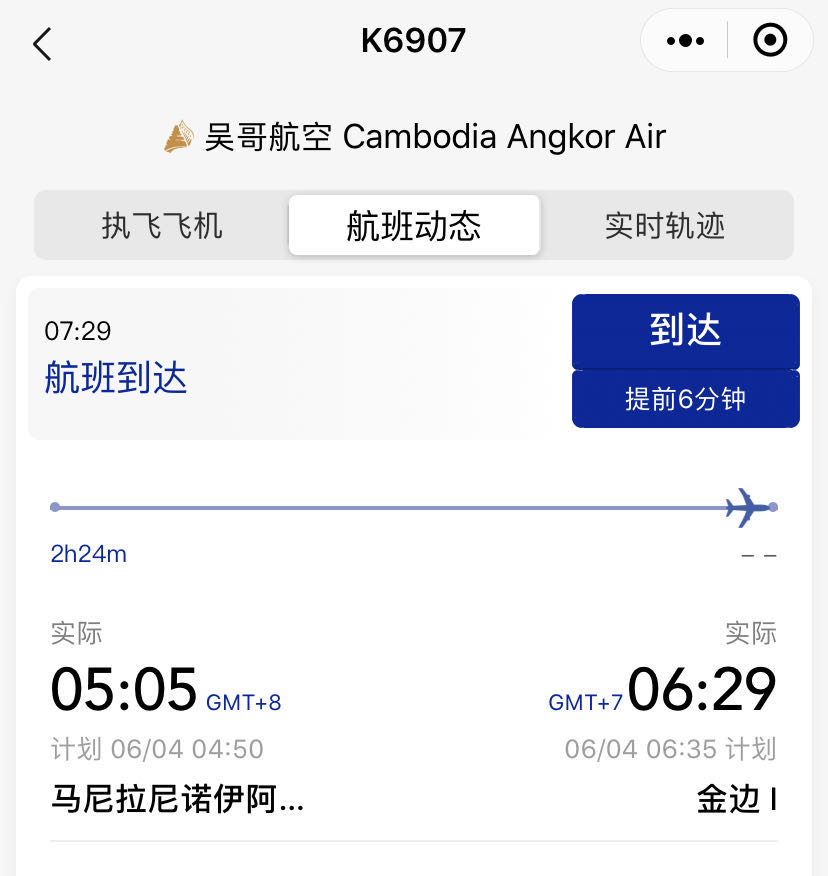Image resolution: width=828 pixels, height=876 pixels.
Task: Click the blue 到达 status button
Action: pos(685,331)
